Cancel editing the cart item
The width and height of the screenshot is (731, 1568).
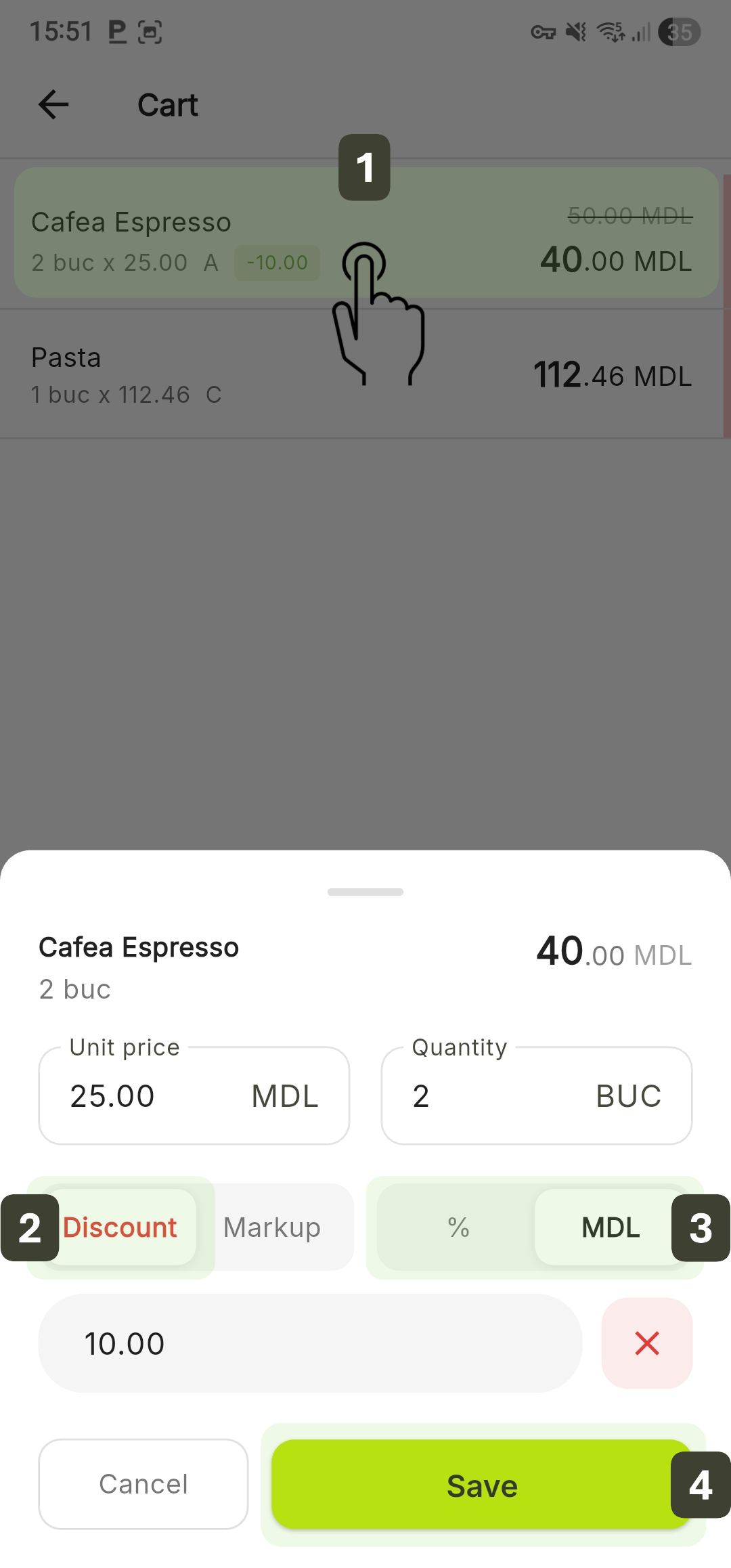(143, 1484)
